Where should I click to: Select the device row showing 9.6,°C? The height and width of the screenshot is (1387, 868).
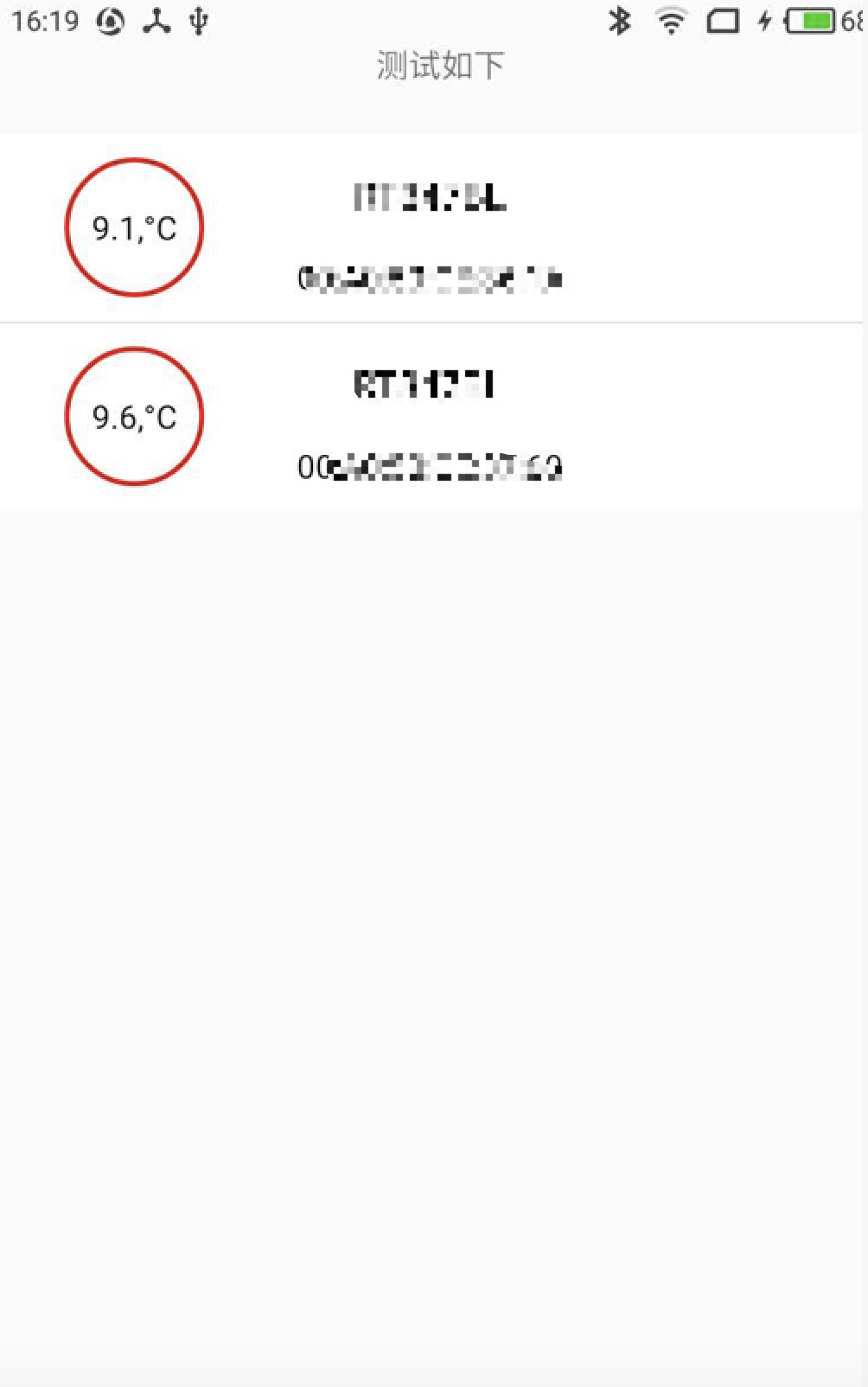(x=432, y=417)
